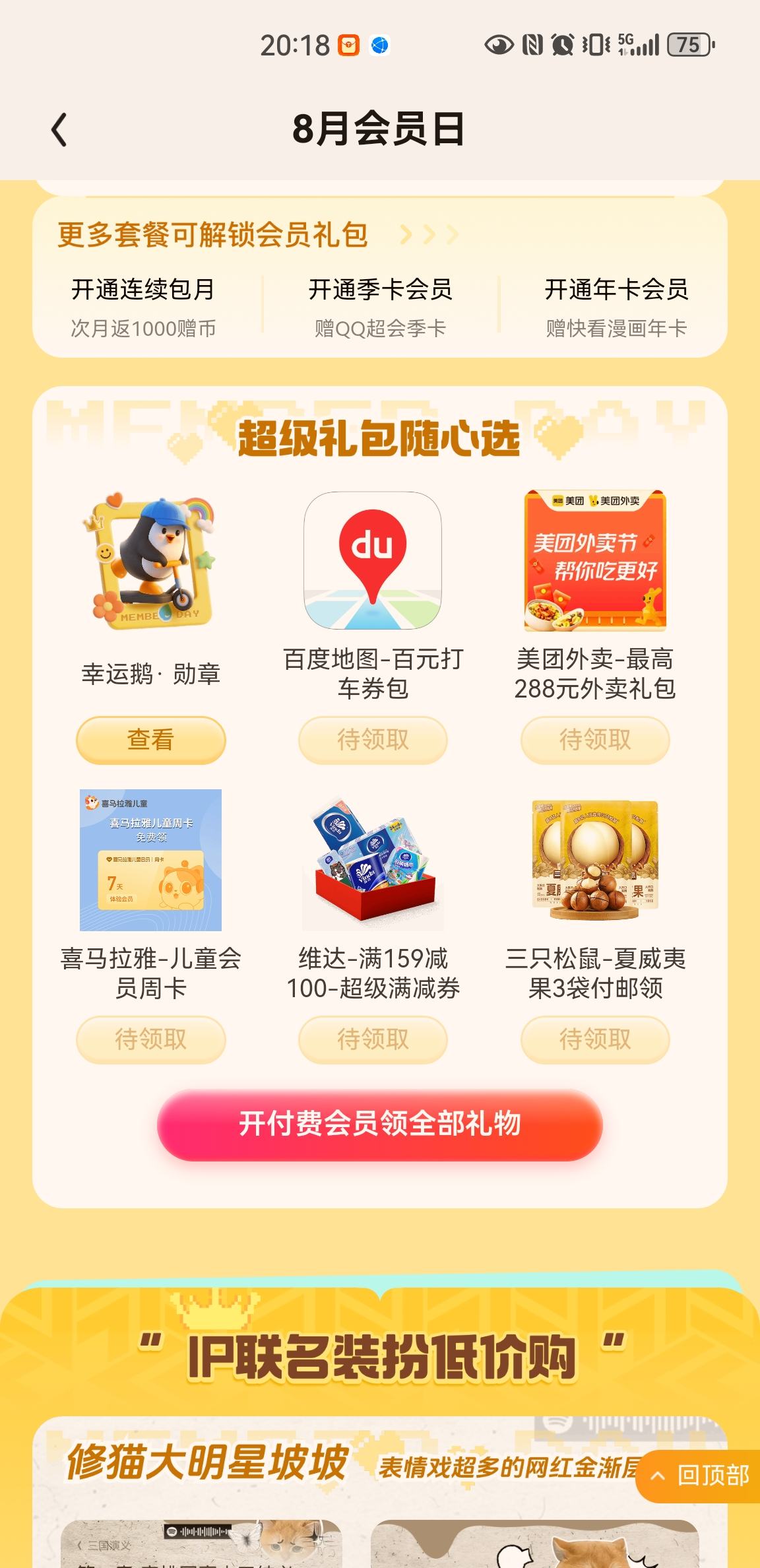The image size is (760, 1568).
Task: Open the 三只松鼠 nuts product image
Action: point(595,860)
